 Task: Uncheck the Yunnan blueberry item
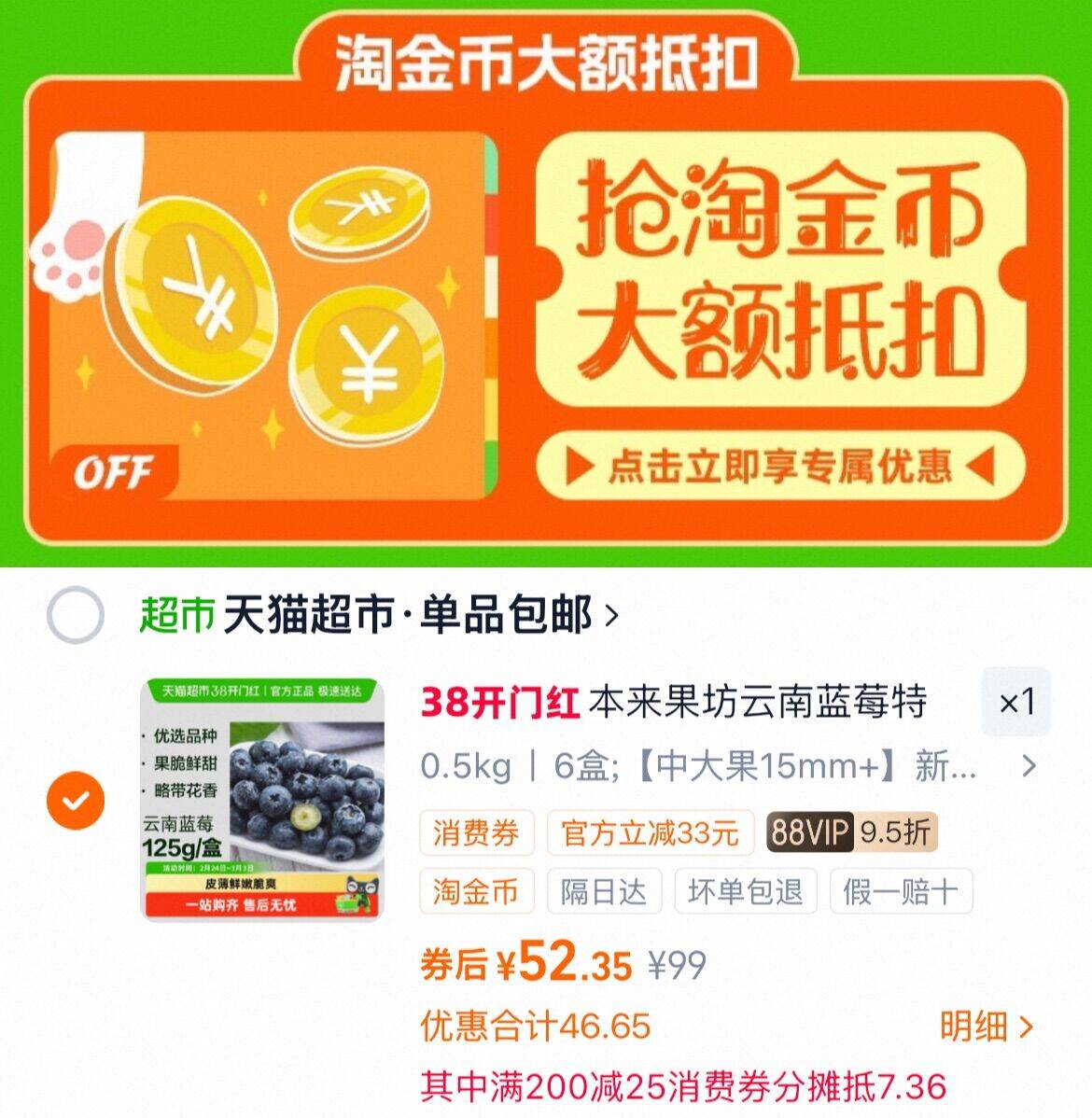76,801
